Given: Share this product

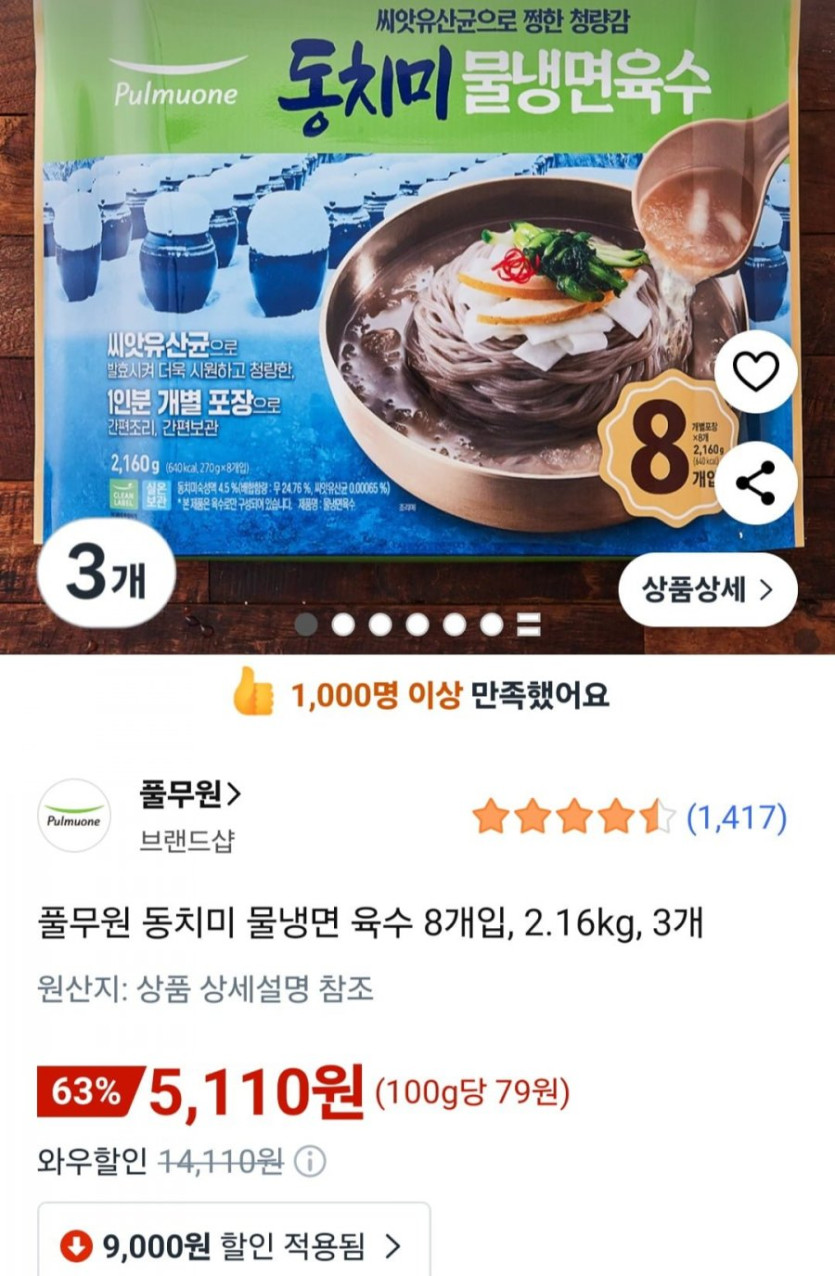Looking at the screenshot, I should [755, 484].
